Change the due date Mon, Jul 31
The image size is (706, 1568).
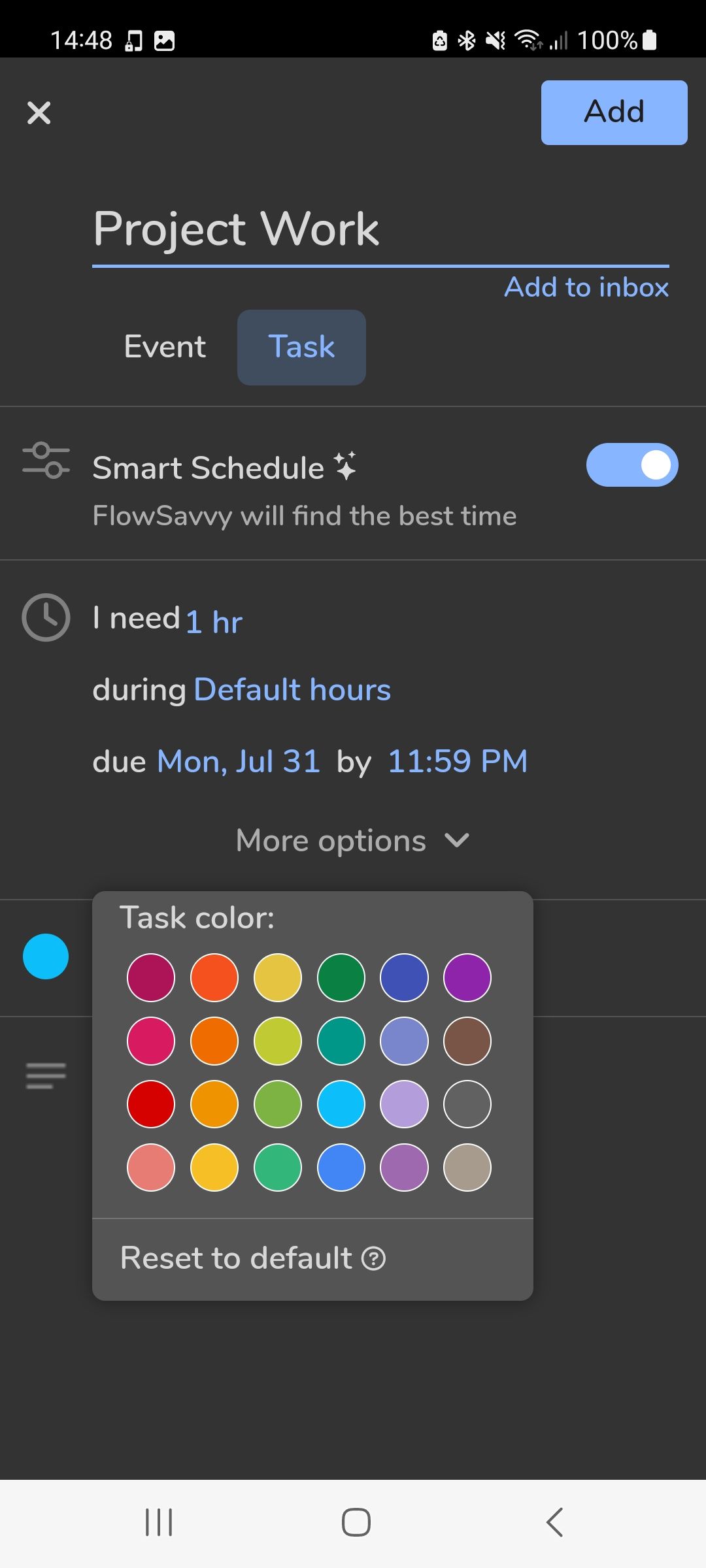click(238, 762)
